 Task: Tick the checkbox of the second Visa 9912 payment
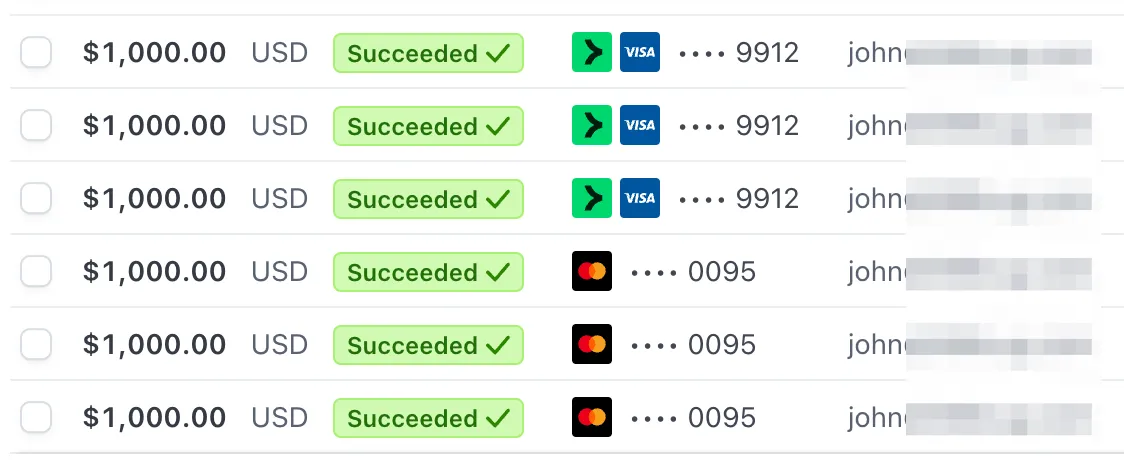pyautogui.click(x=36, y=125)
